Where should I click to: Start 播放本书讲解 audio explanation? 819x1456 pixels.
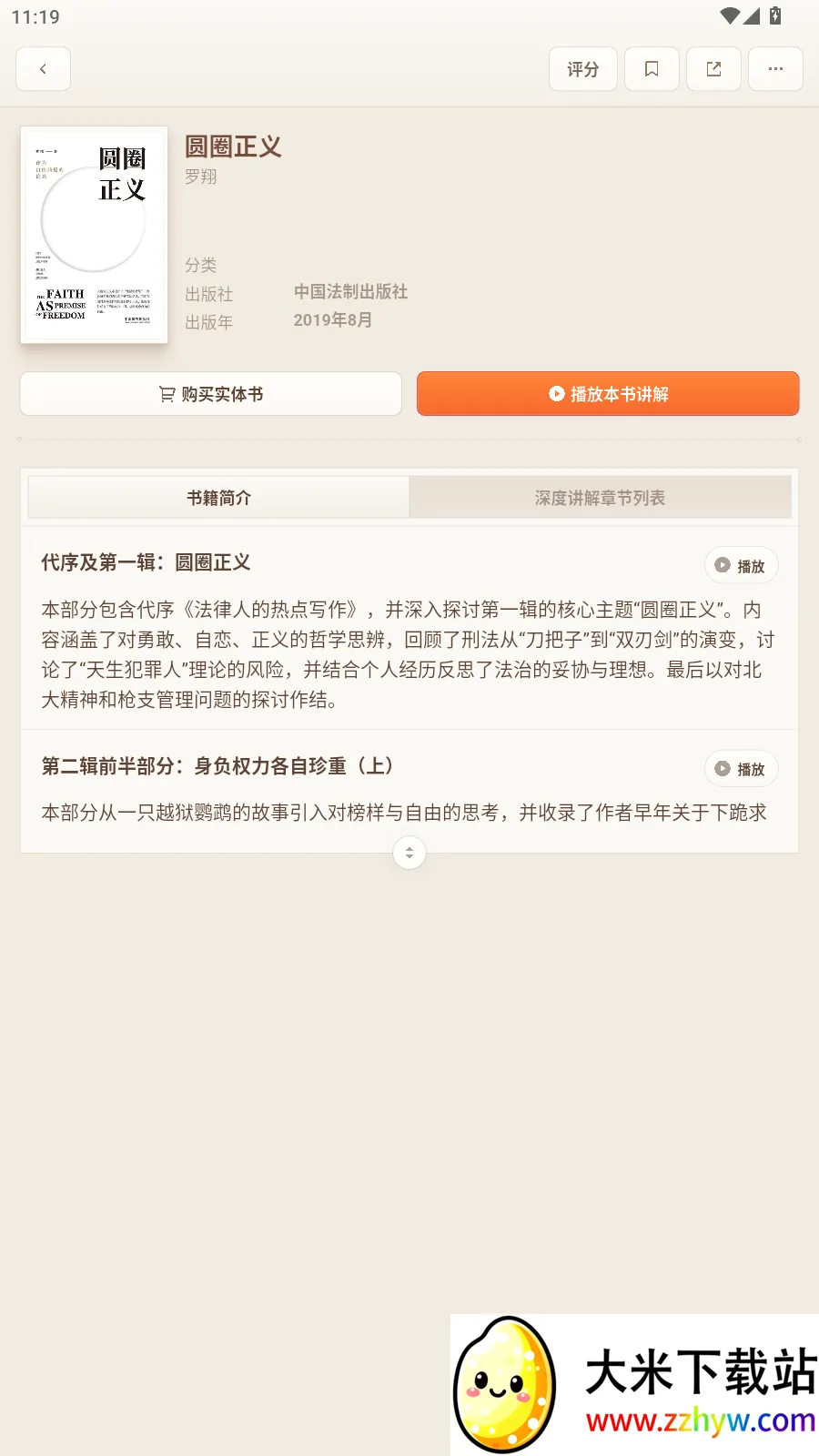point(608,394)
